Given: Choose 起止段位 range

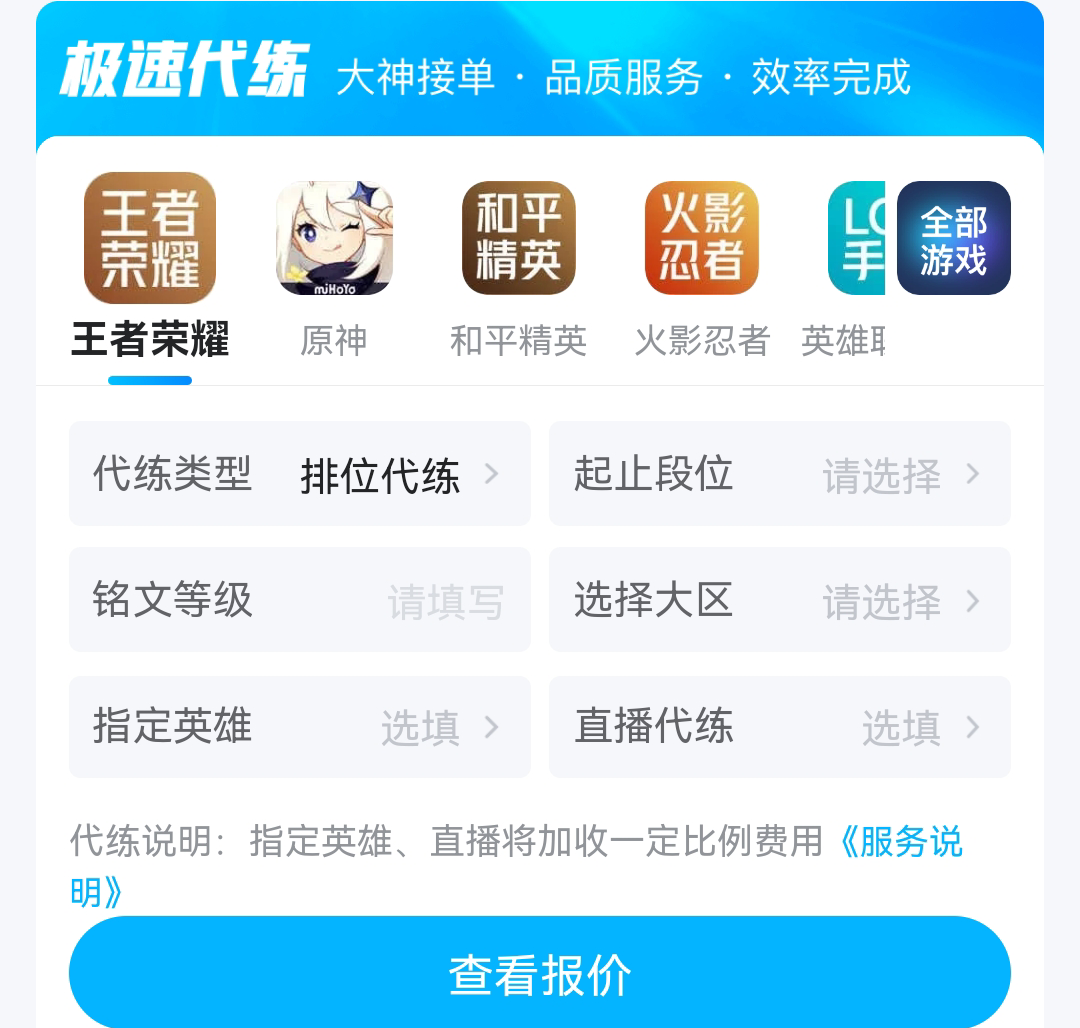Looking at the screenshot, I should point(779,474).
